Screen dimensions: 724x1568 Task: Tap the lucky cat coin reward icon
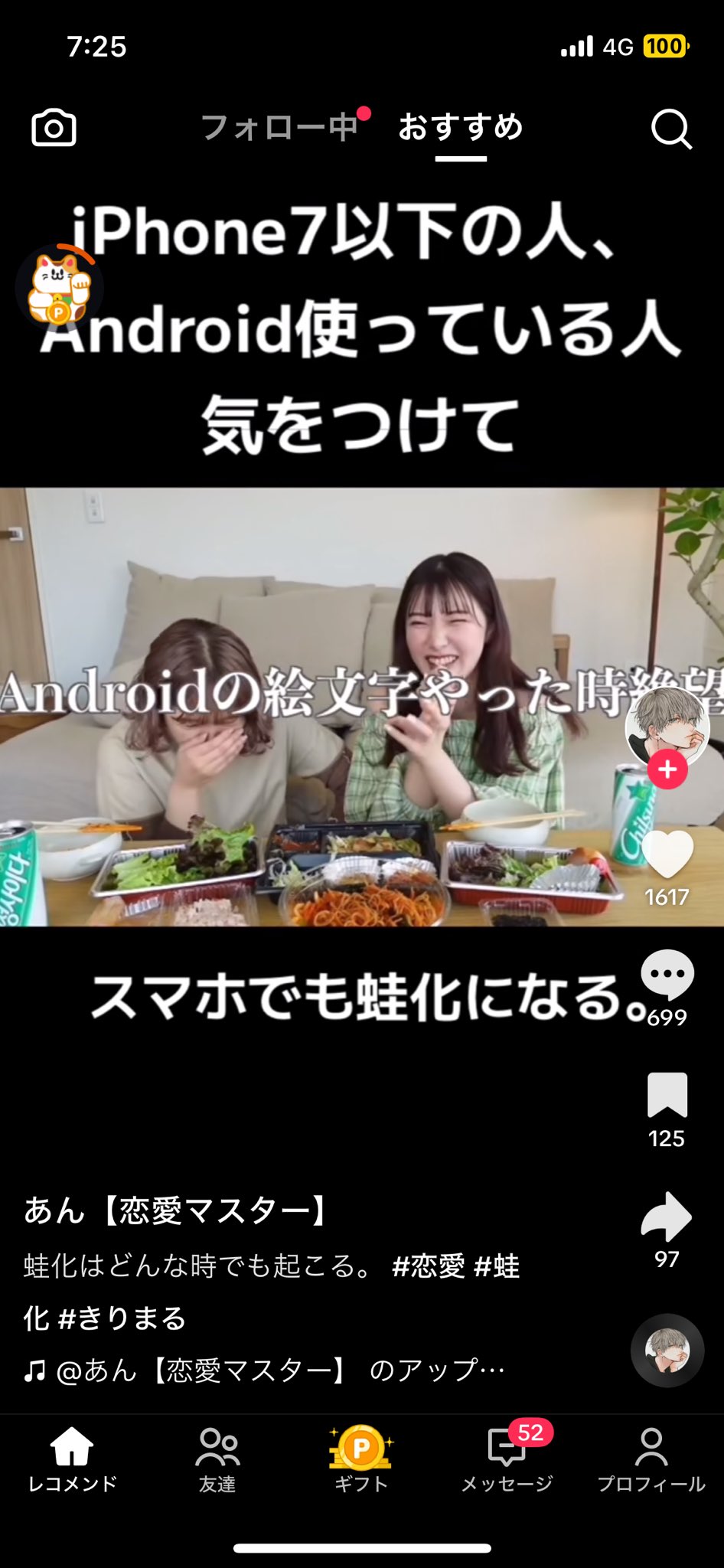point(60,288)
